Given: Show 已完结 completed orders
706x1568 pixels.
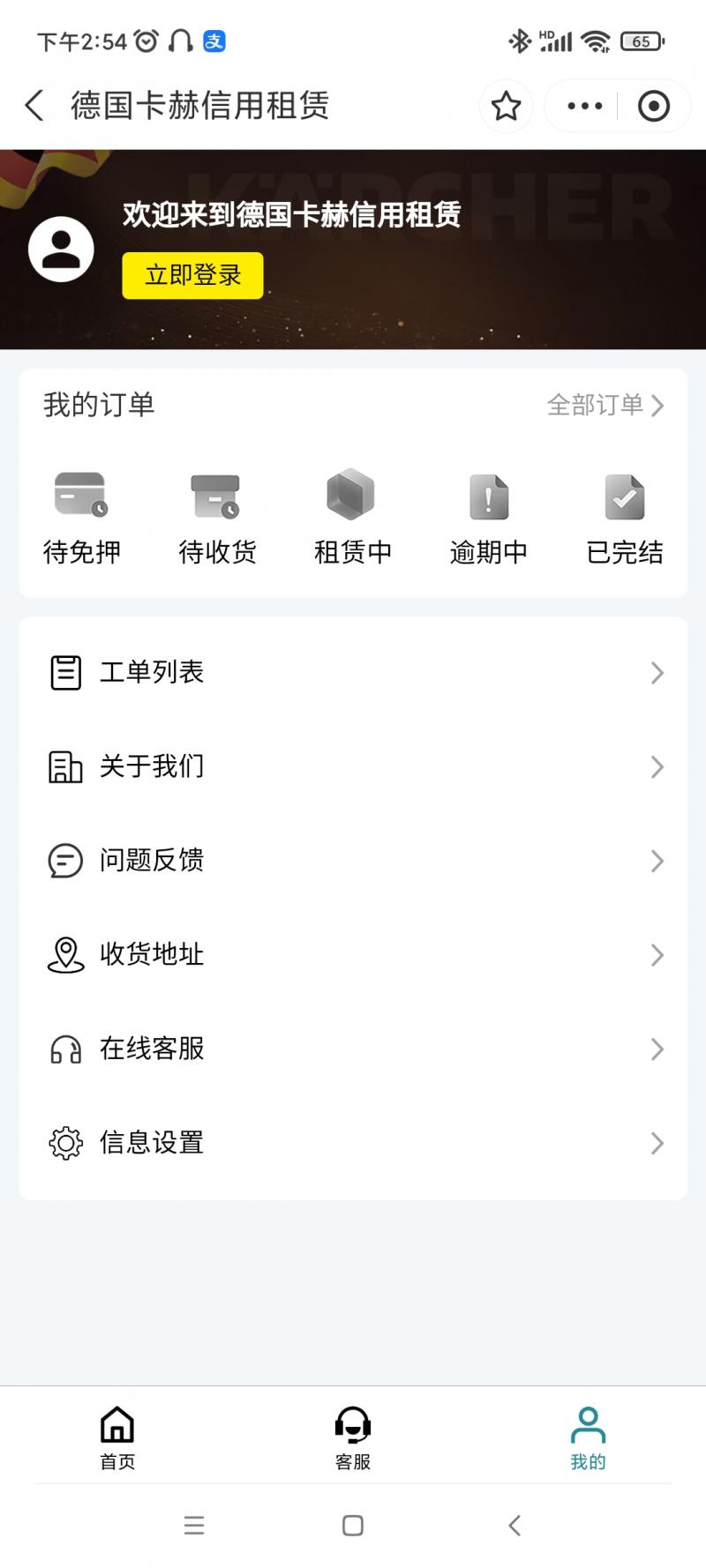Looking at the screenshot, I should pos(624,517).
